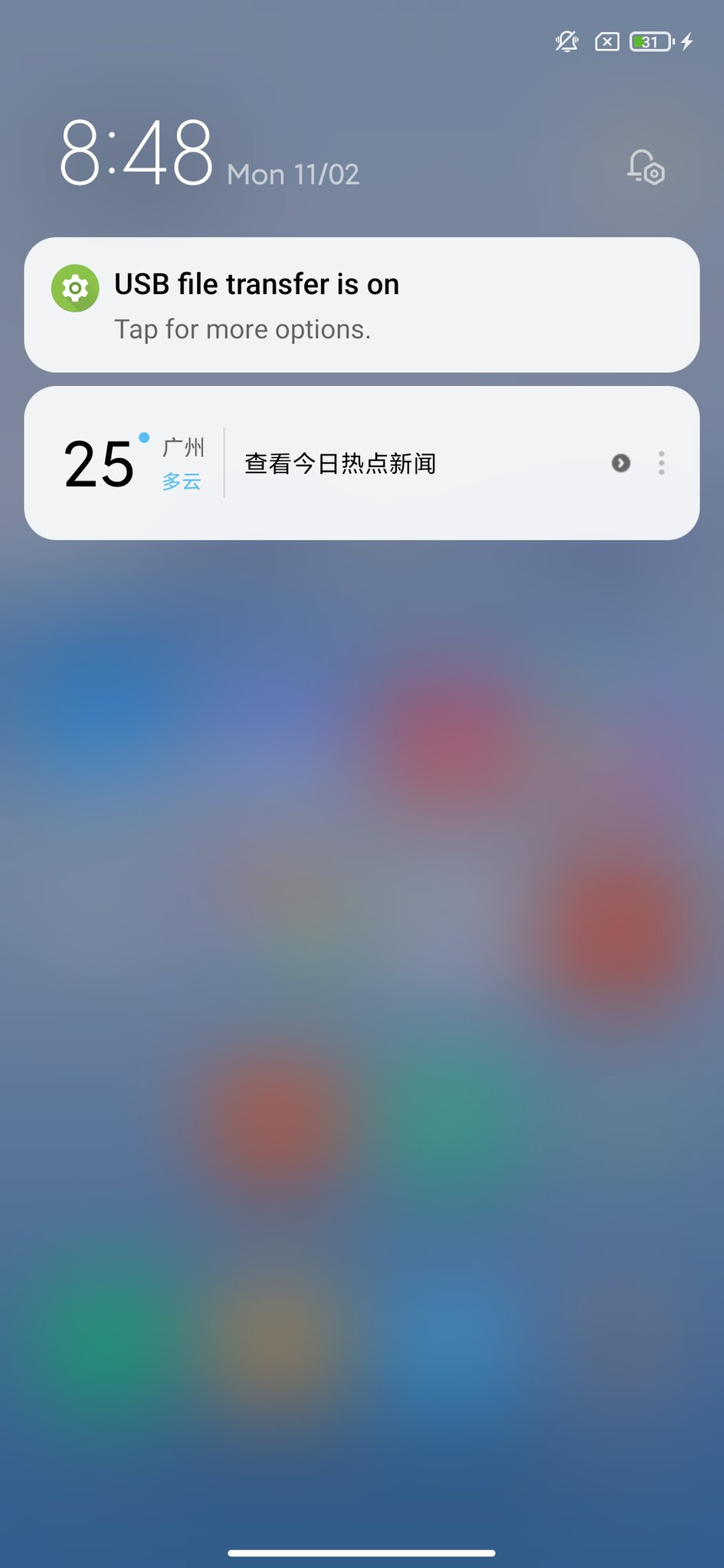Image resolution: width=724 pixels, height=1568 pixels.
Task: Tap the arrow beside the news headline
Action: (621, 463)
